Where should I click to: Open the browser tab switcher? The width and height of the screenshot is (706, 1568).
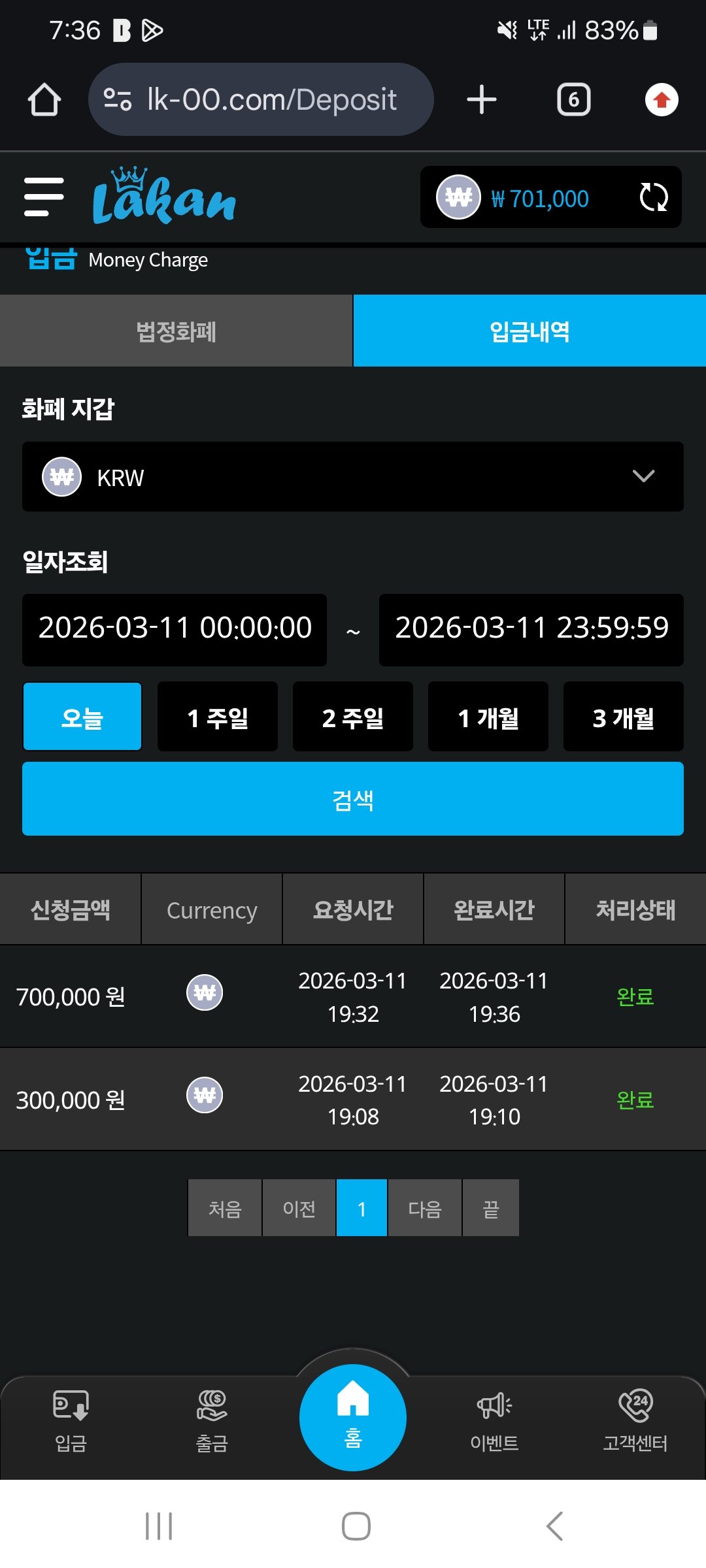pos(573,100)
